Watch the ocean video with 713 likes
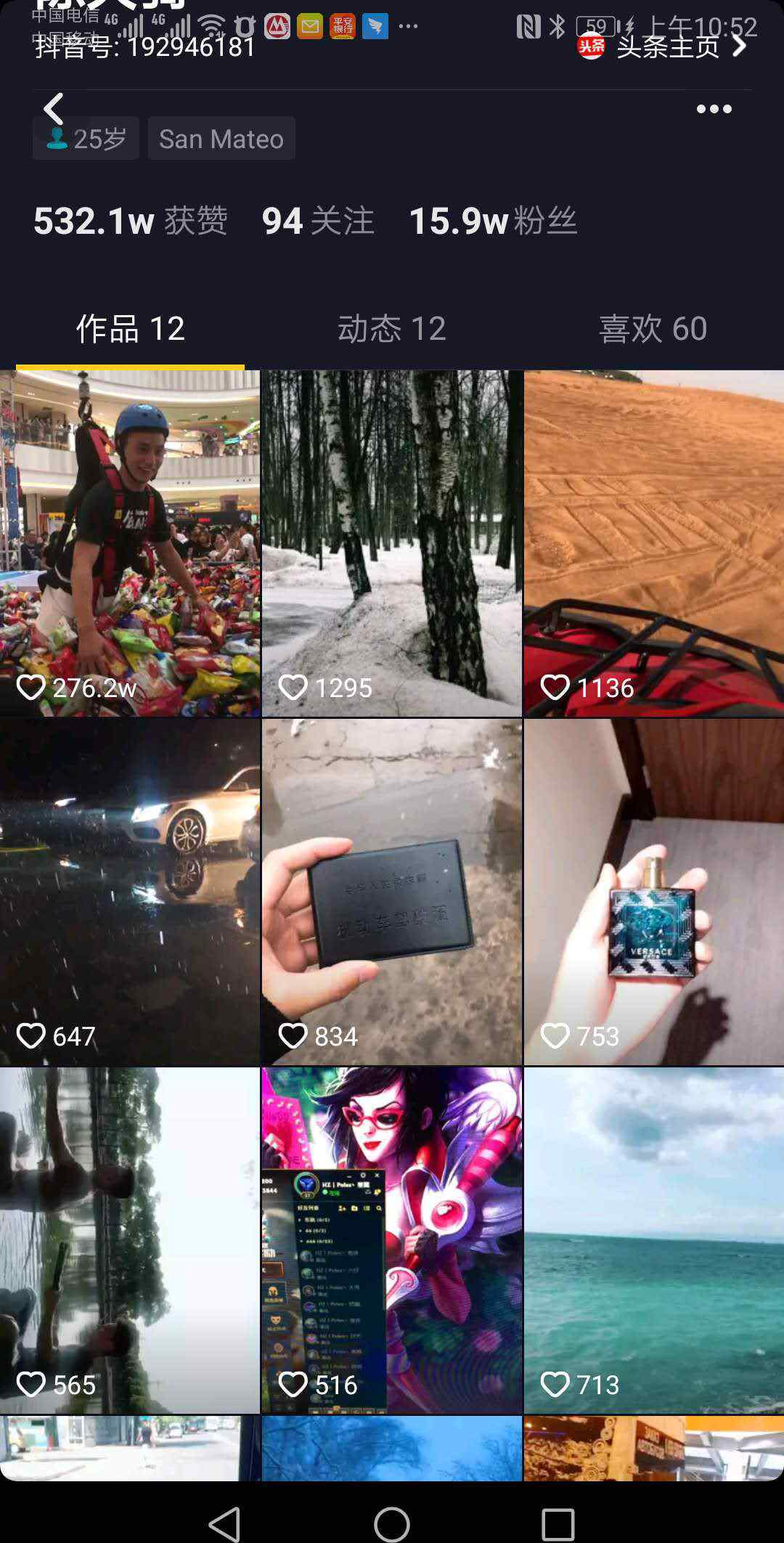 tap(654, 1240)
